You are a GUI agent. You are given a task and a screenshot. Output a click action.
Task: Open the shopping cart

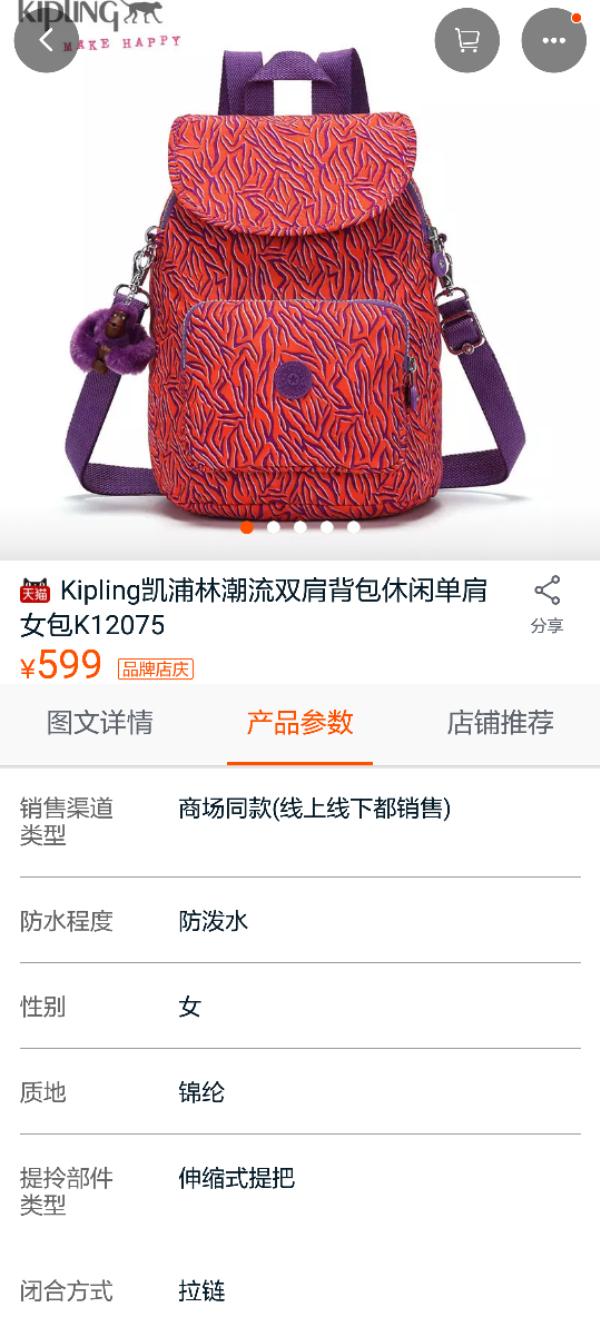466,41
